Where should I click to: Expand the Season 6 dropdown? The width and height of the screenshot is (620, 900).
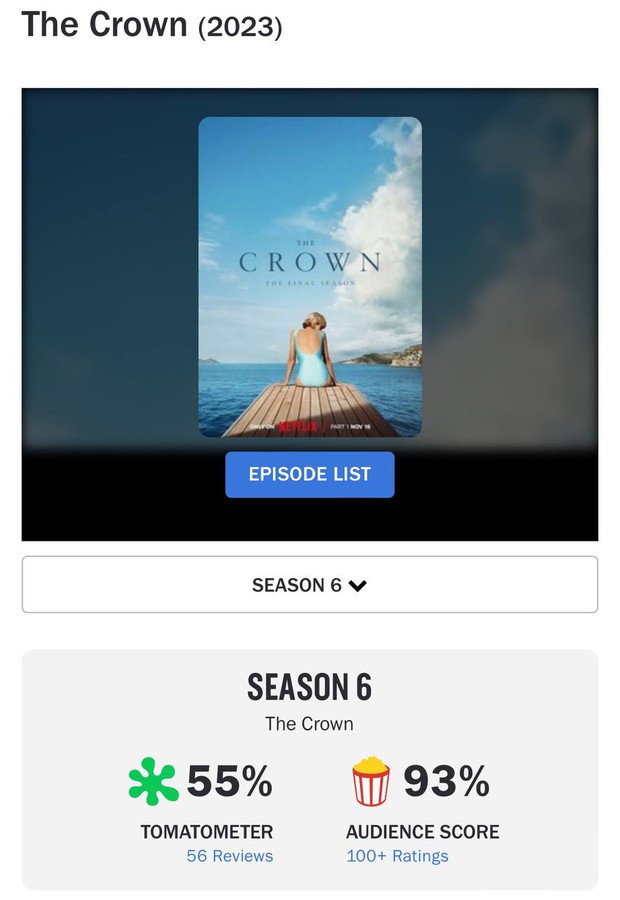[x=309, y=585]
